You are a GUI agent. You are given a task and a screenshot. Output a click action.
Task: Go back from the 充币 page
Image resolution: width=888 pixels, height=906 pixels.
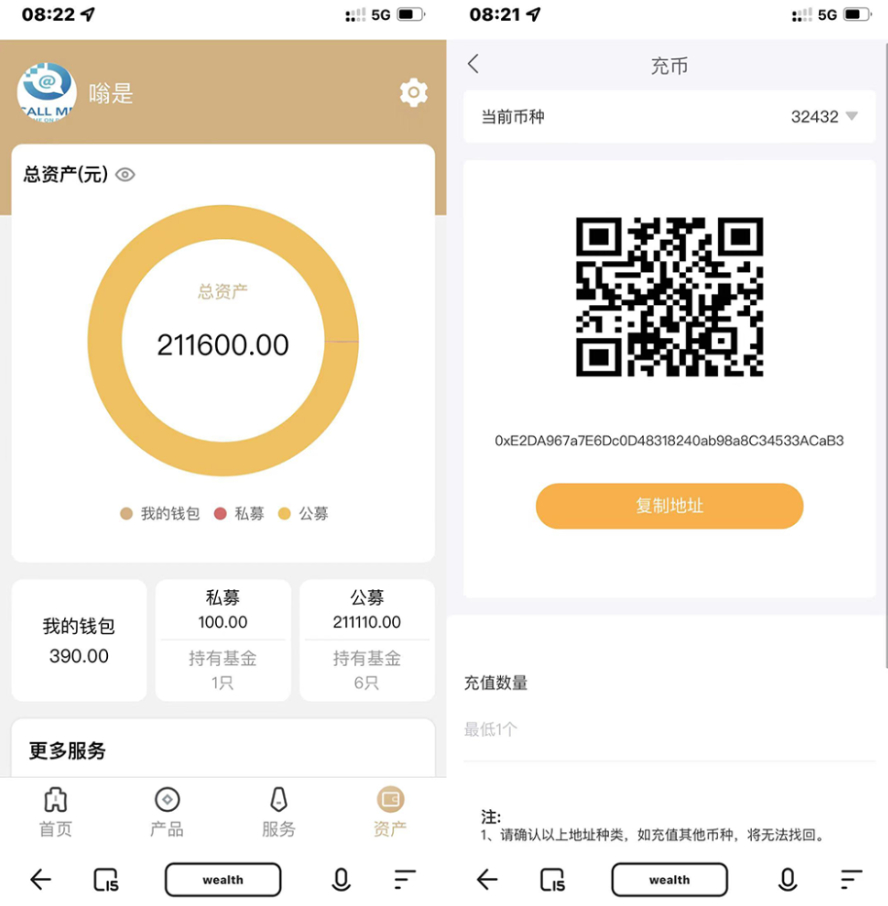click(x=474, y=65)
